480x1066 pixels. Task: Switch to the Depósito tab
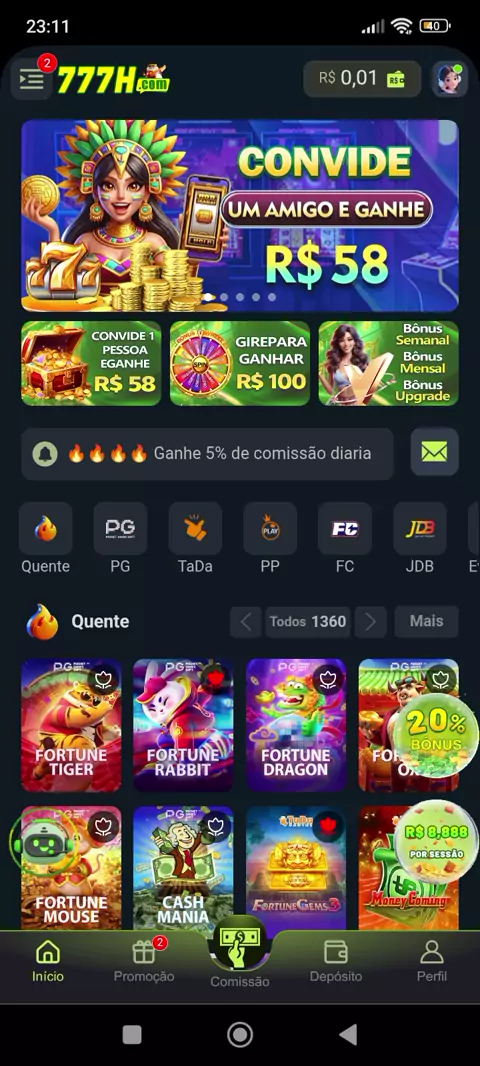[336, 961]
